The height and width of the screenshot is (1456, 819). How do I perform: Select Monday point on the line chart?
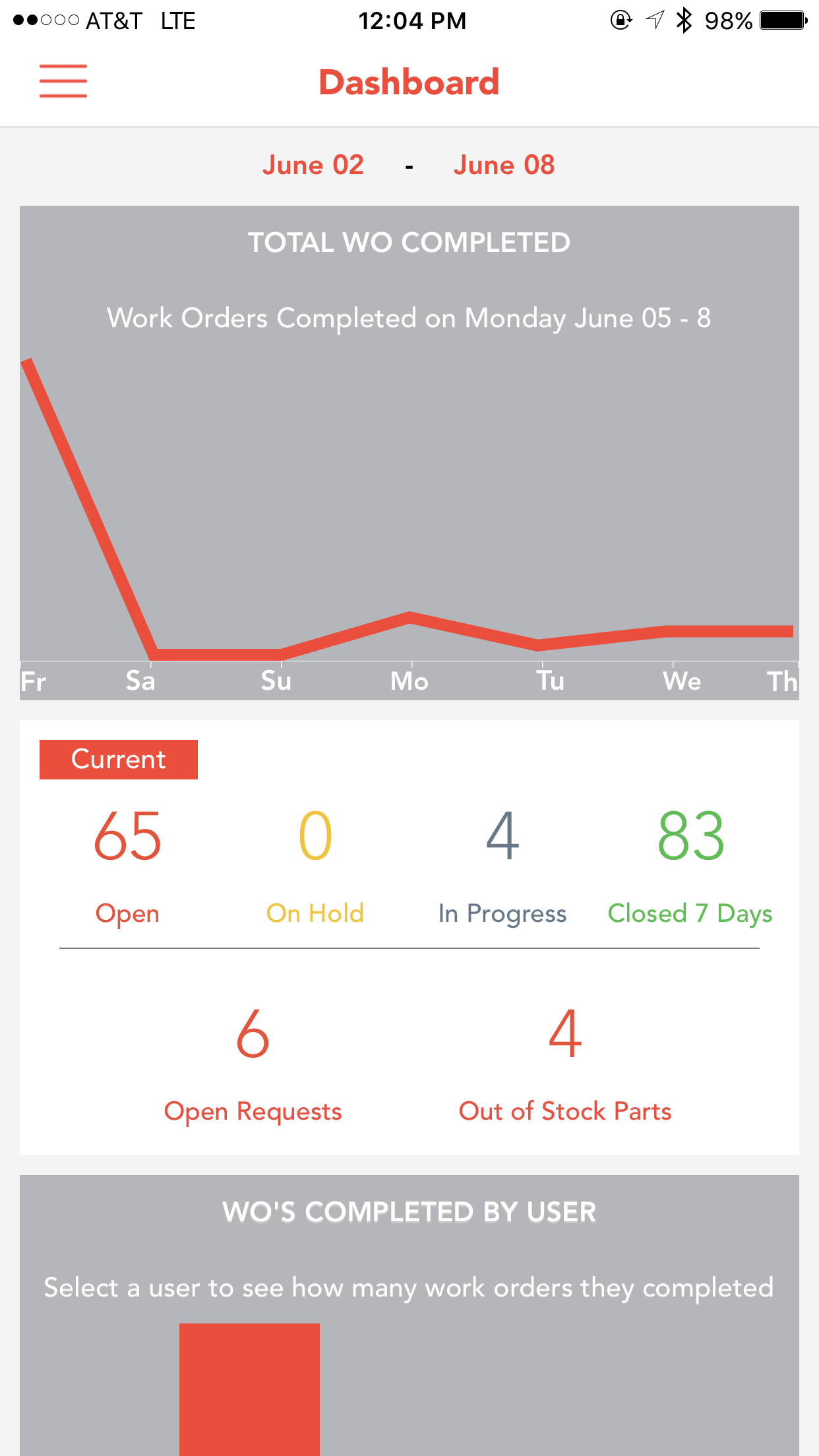click(x=410, y=618)
